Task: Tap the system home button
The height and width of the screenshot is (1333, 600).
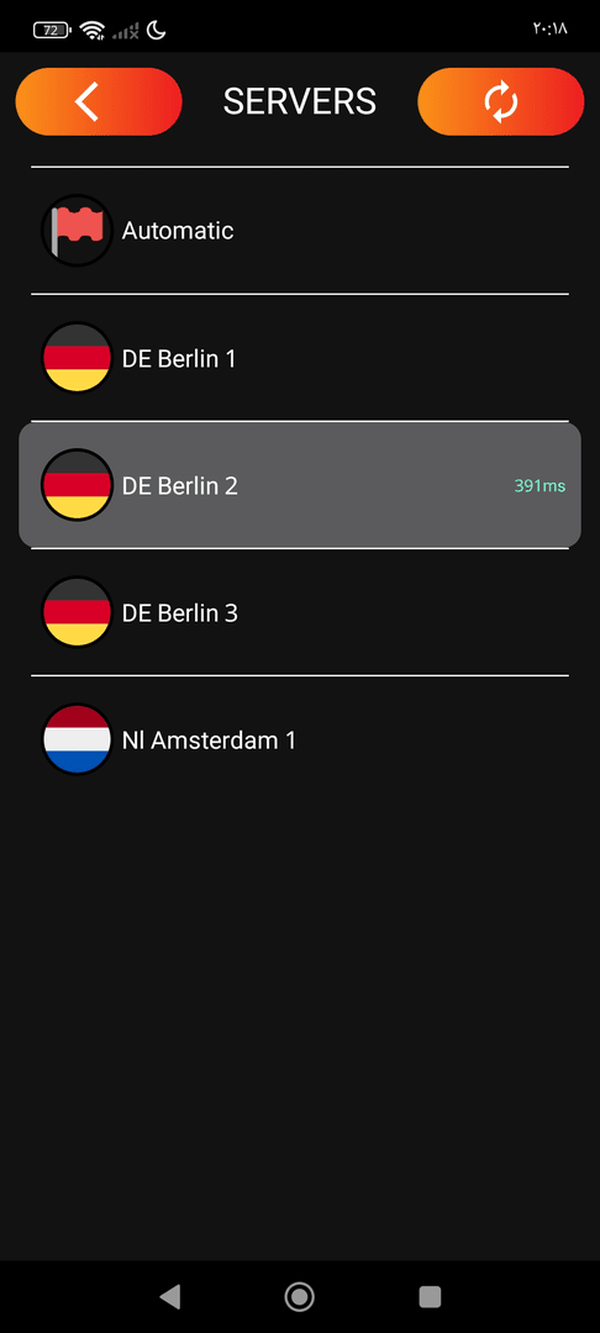Action: pos(299,1297)
